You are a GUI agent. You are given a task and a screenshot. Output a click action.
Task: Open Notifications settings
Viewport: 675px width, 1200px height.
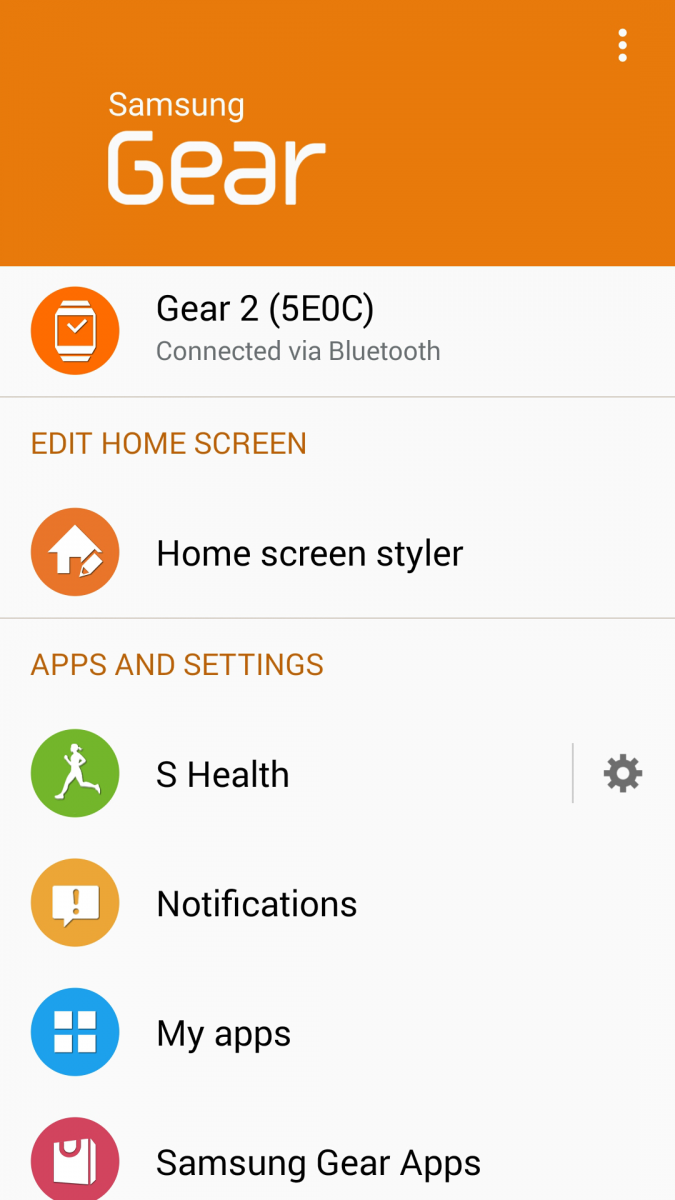pyautogui.click(x=257, y=903)
